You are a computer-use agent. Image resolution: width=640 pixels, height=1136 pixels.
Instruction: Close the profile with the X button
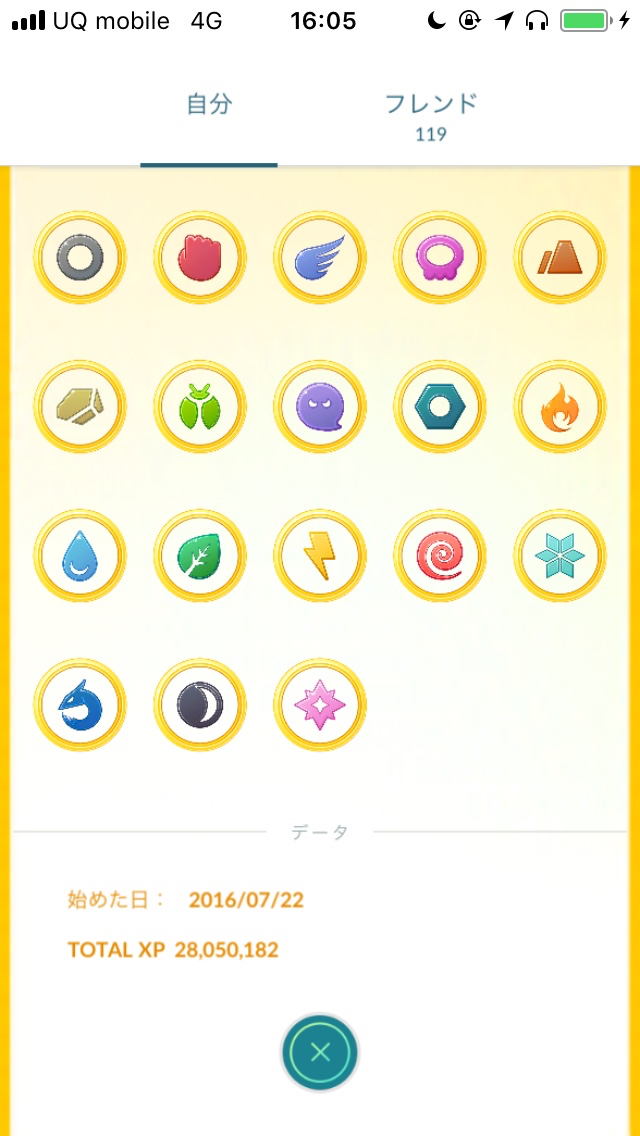[x=319, y=1051]
